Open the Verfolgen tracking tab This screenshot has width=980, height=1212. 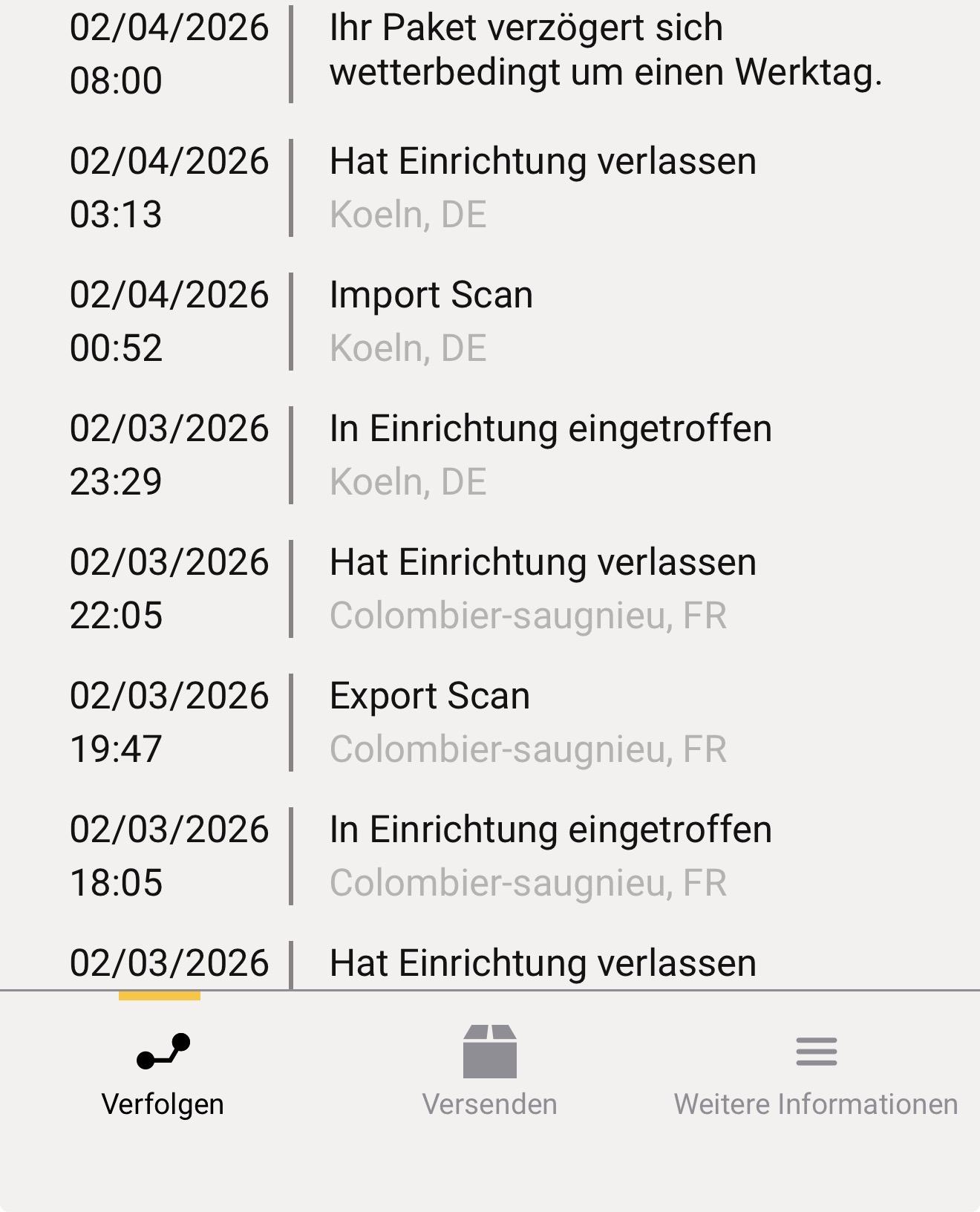tap(163, 1073)
